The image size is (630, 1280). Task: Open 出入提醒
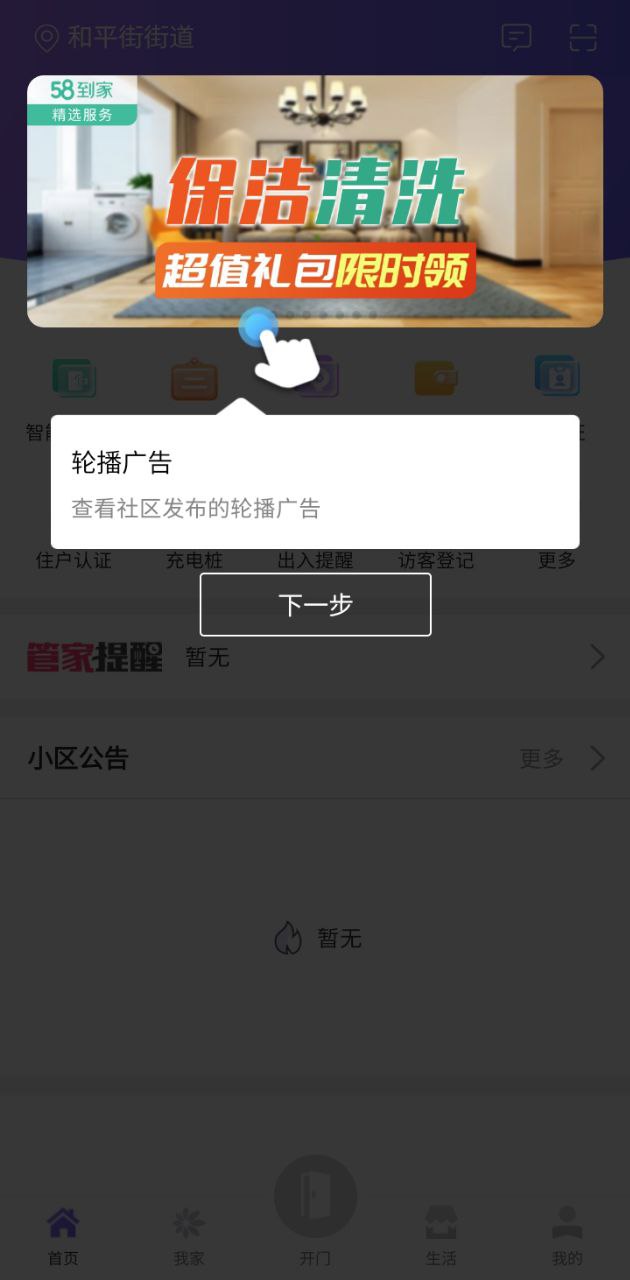[x=315, y=560]
